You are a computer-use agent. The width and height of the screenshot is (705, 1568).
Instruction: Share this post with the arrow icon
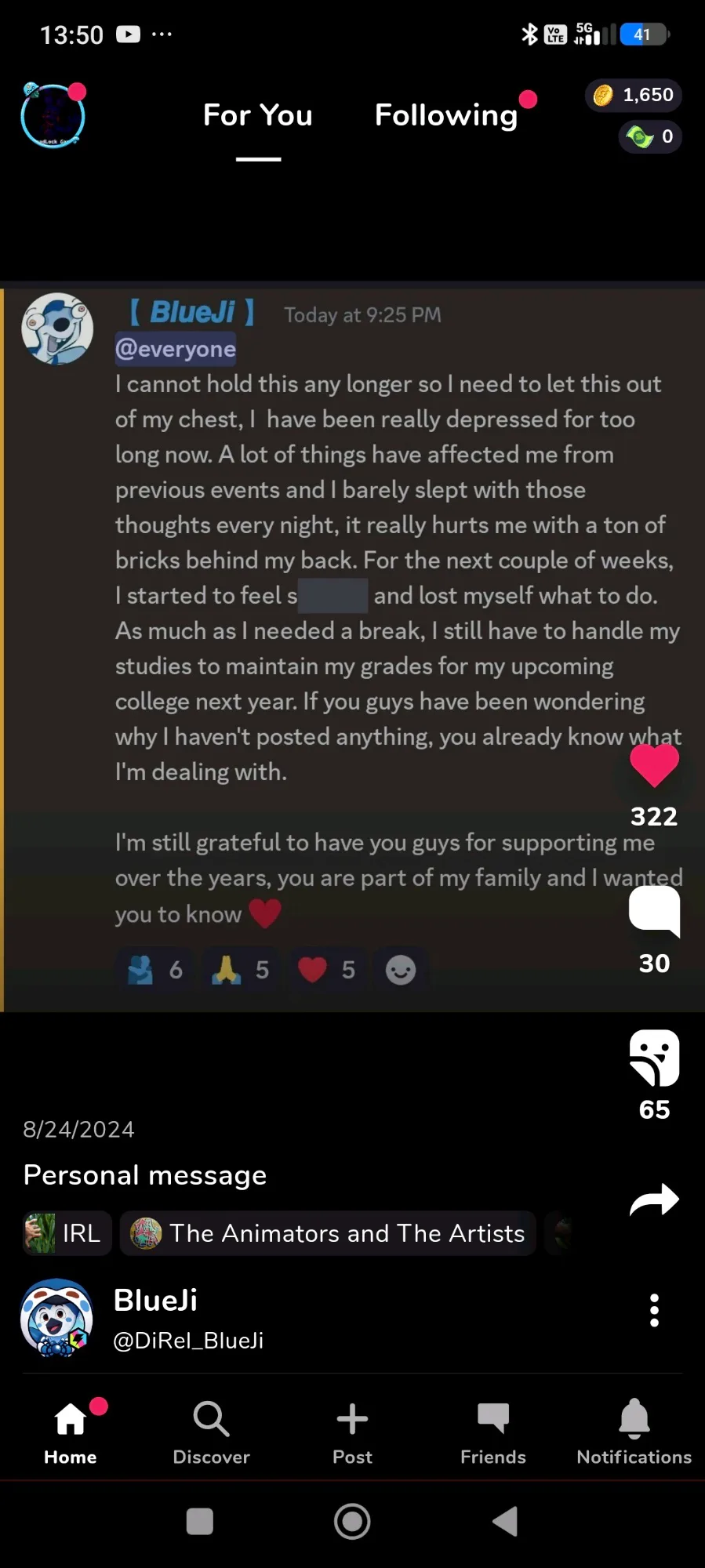654,1200
